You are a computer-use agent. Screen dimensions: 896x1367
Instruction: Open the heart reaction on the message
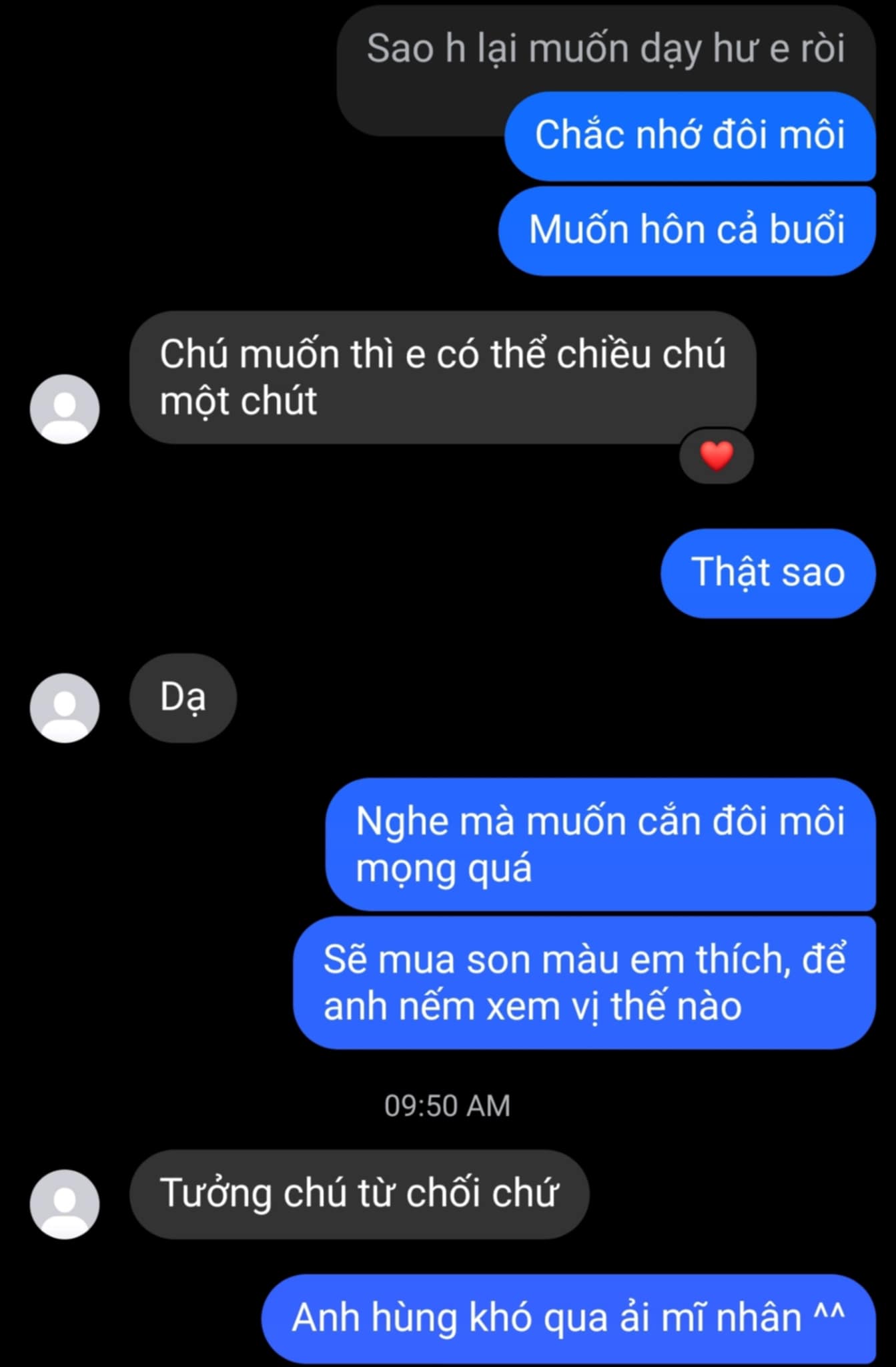pyautogui.click(x=717, y=456)
